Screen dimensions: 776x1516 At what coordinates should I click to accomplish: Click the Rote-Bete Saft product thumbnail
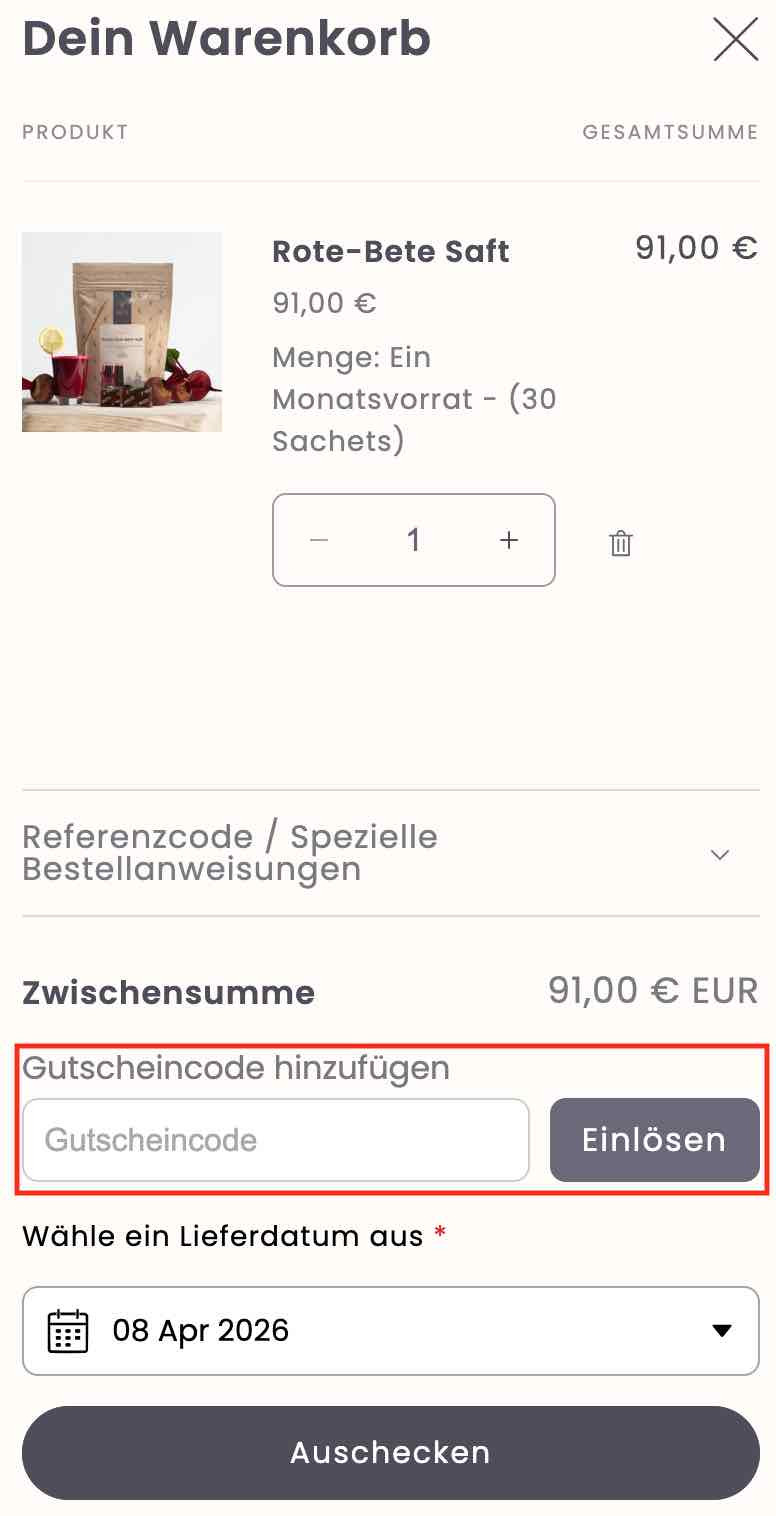click(x=121, y=333)
